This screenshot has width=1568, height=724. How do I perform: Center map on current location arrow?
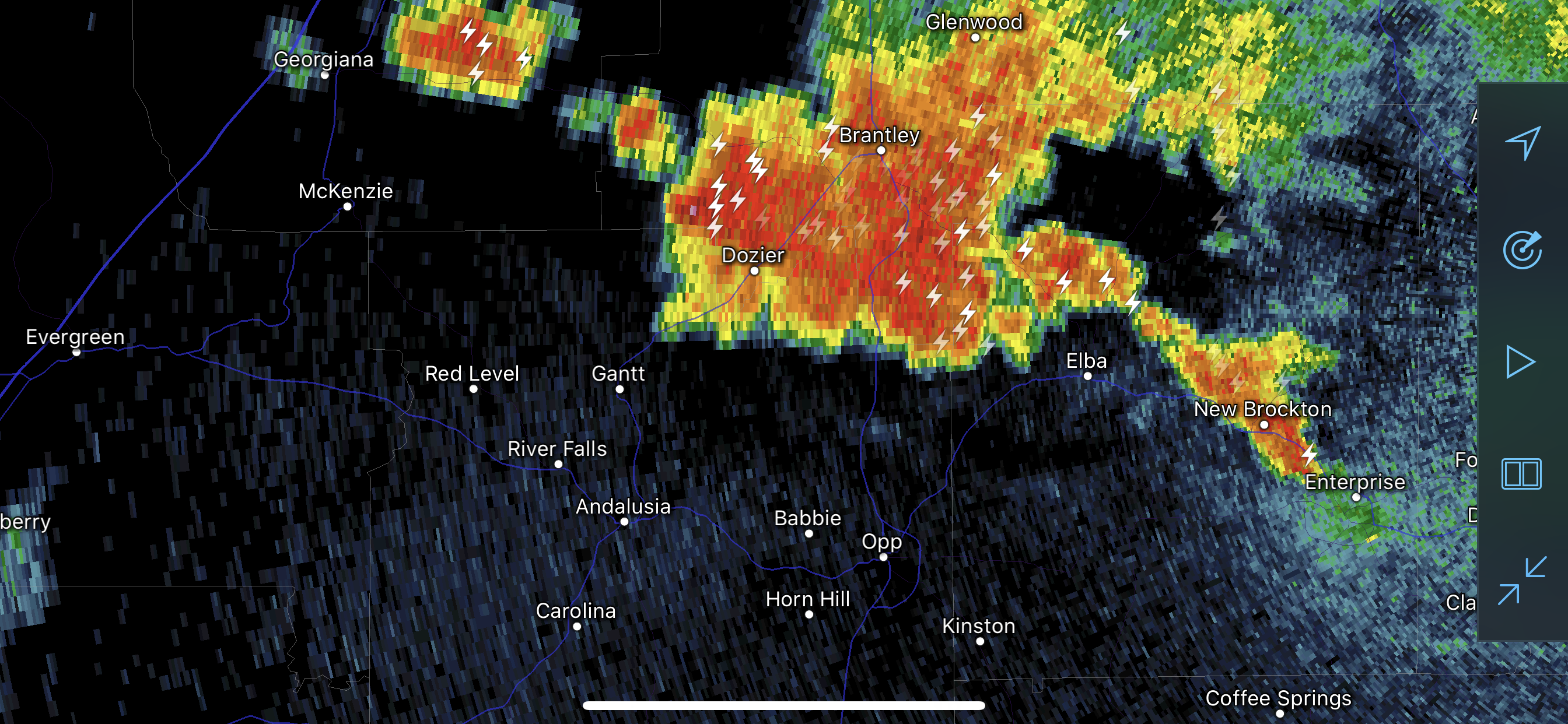tap(1522, 143)
